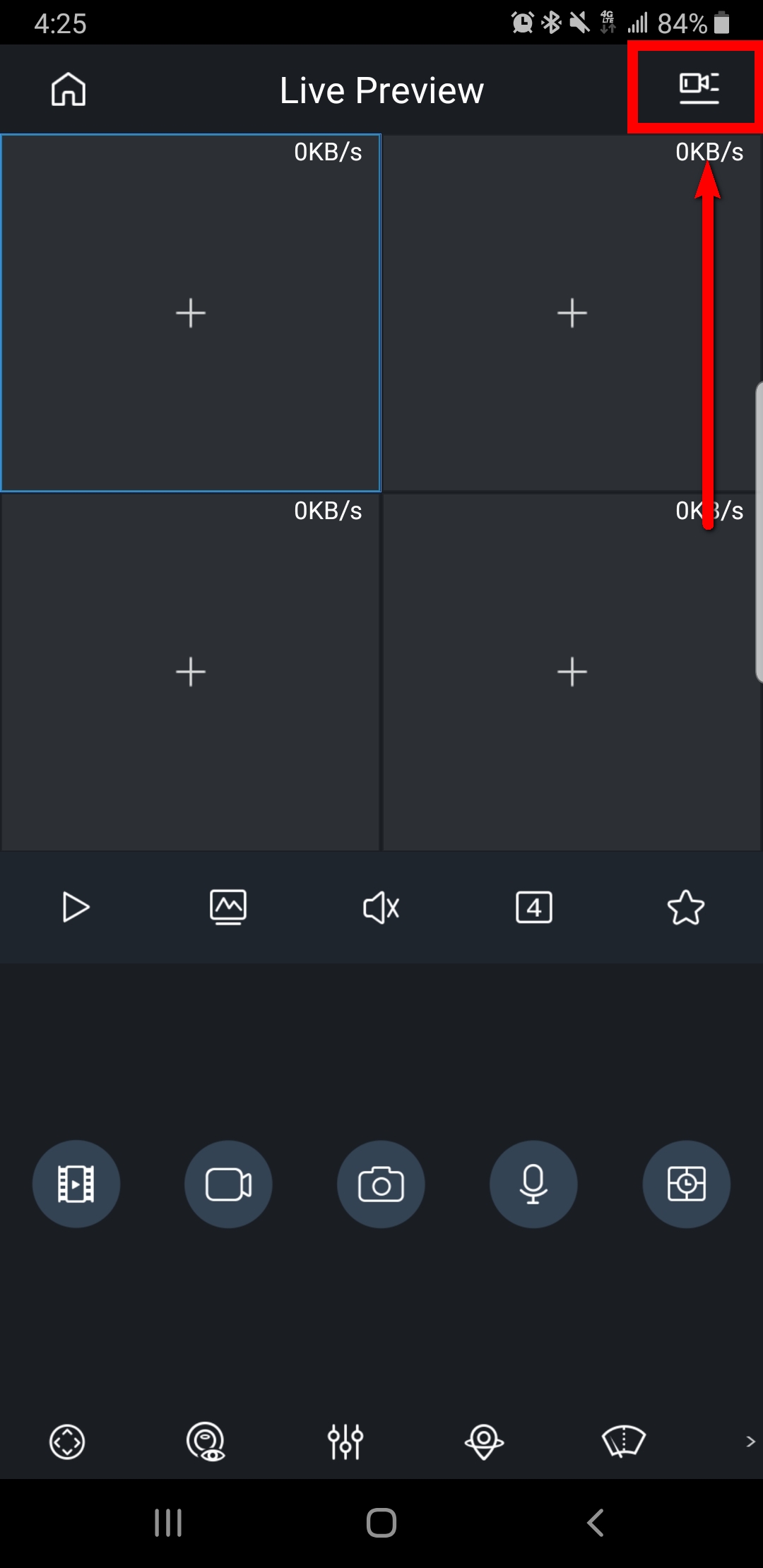Activate the wiper control

623,1442
